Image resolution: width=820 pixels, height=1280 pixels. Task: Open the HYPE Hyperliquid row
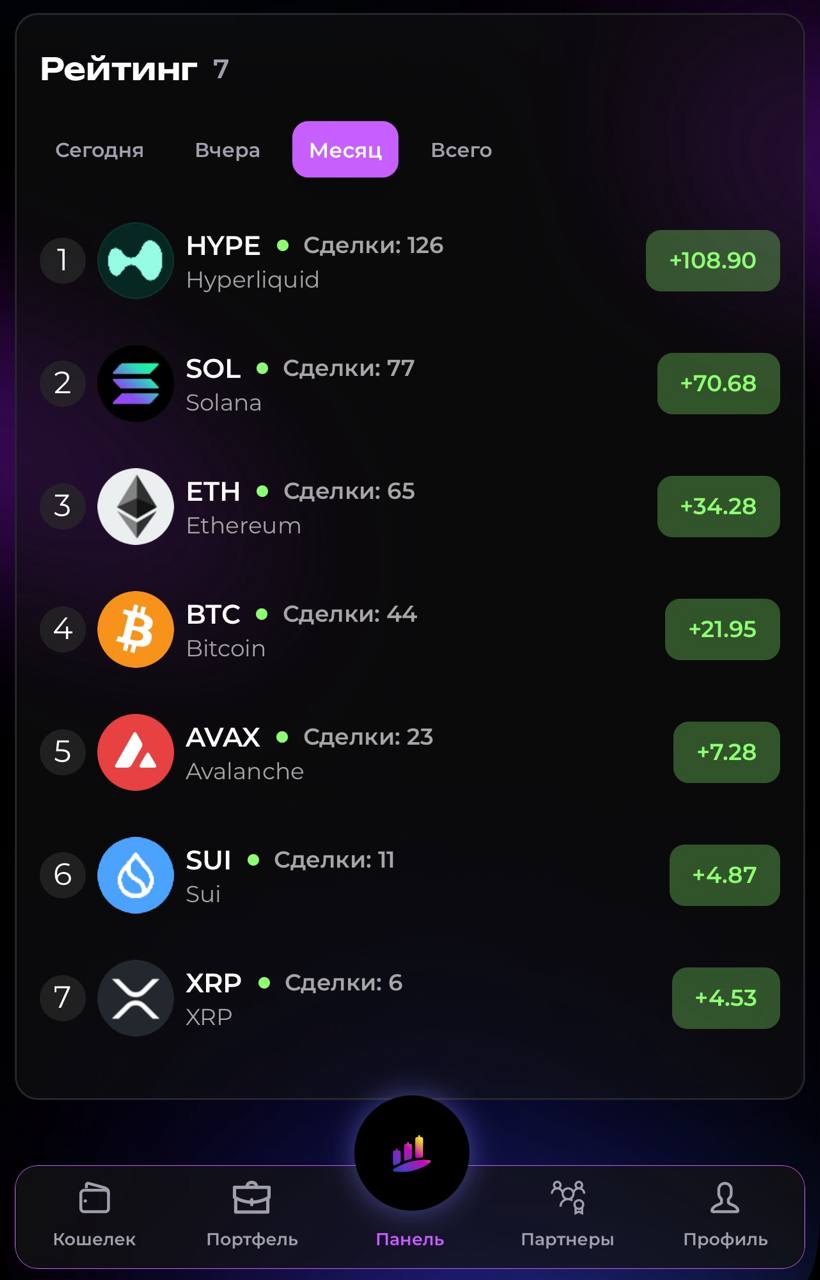[x=410, y=261]
